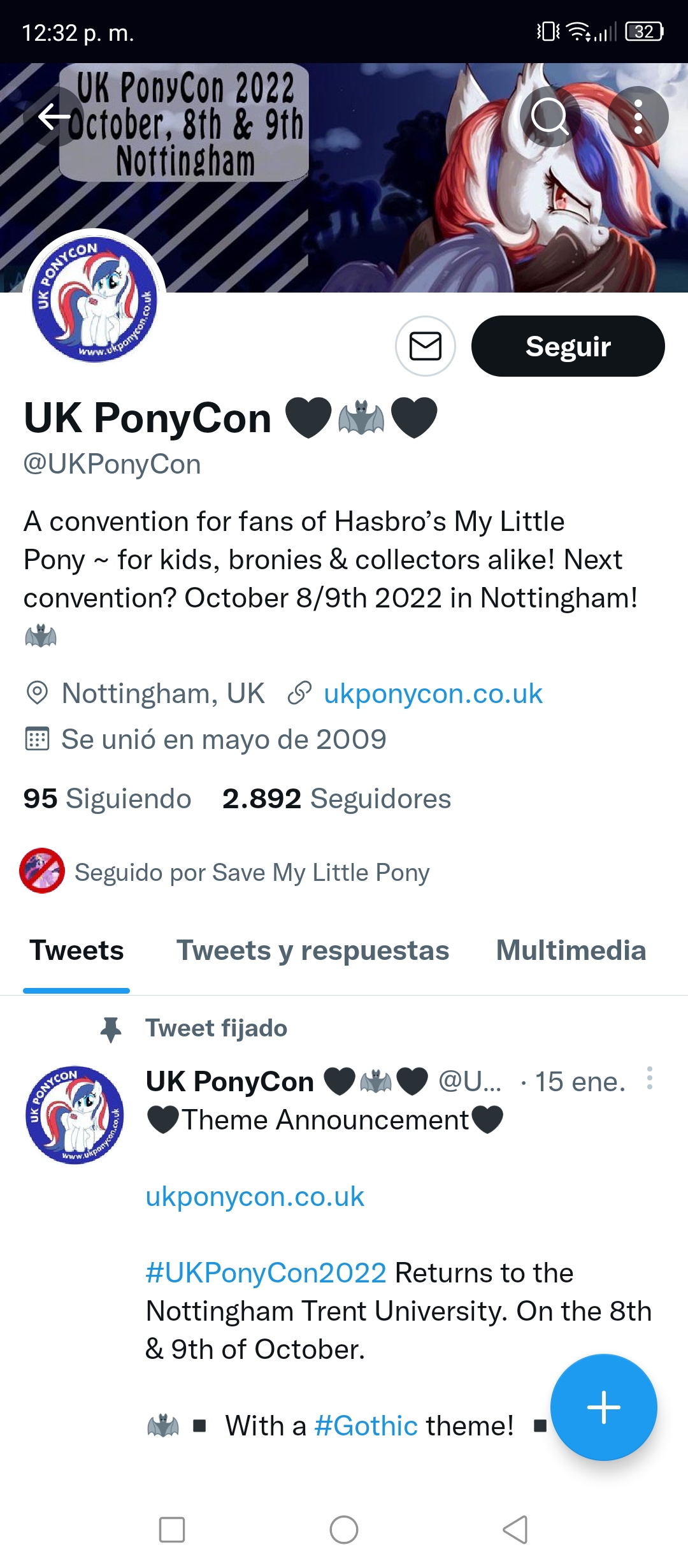Tap the #UKPonyCon2022 hashtag
This screenshot has height=1568, width=688.
(266, 1273)
